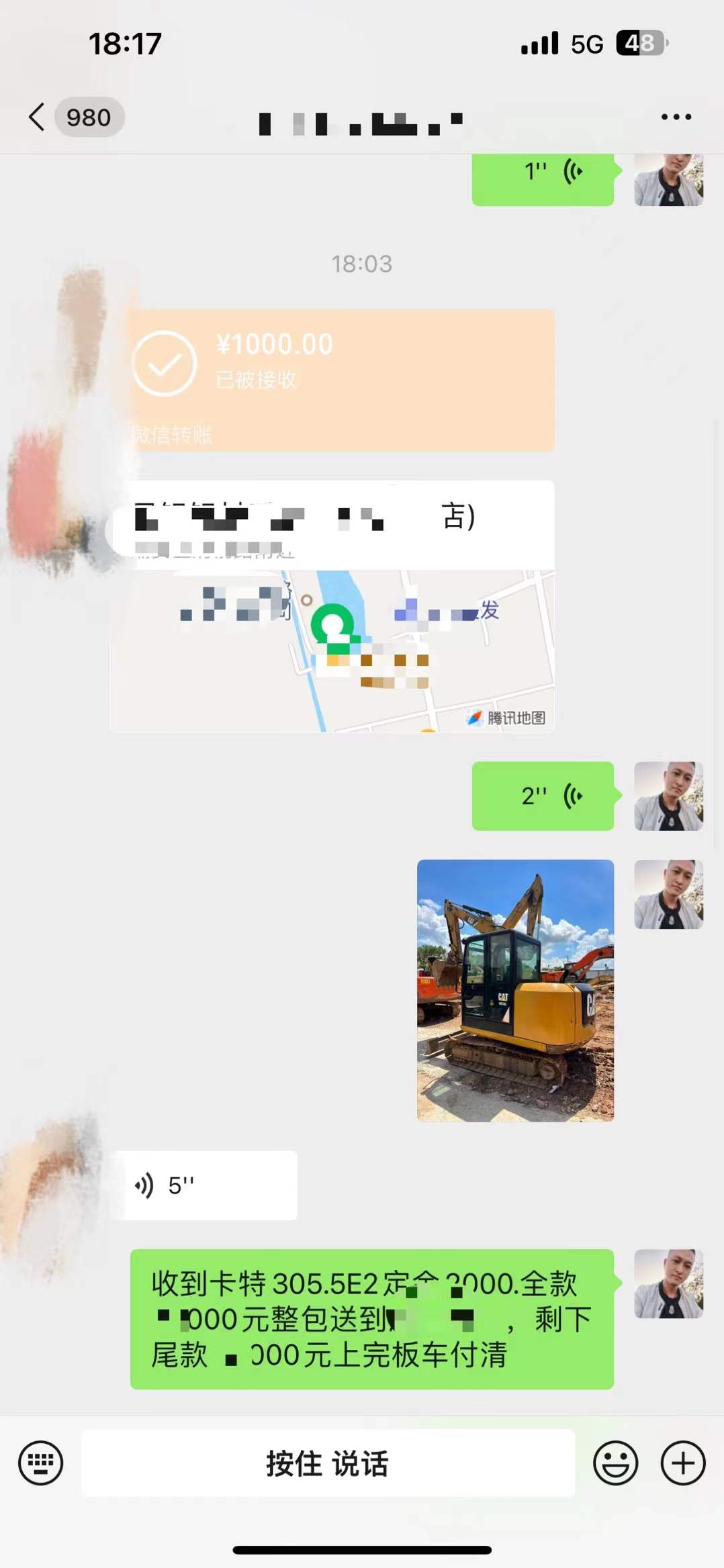Open the chat info overflow menu
724x1568 pixels.
click(676, 117)
